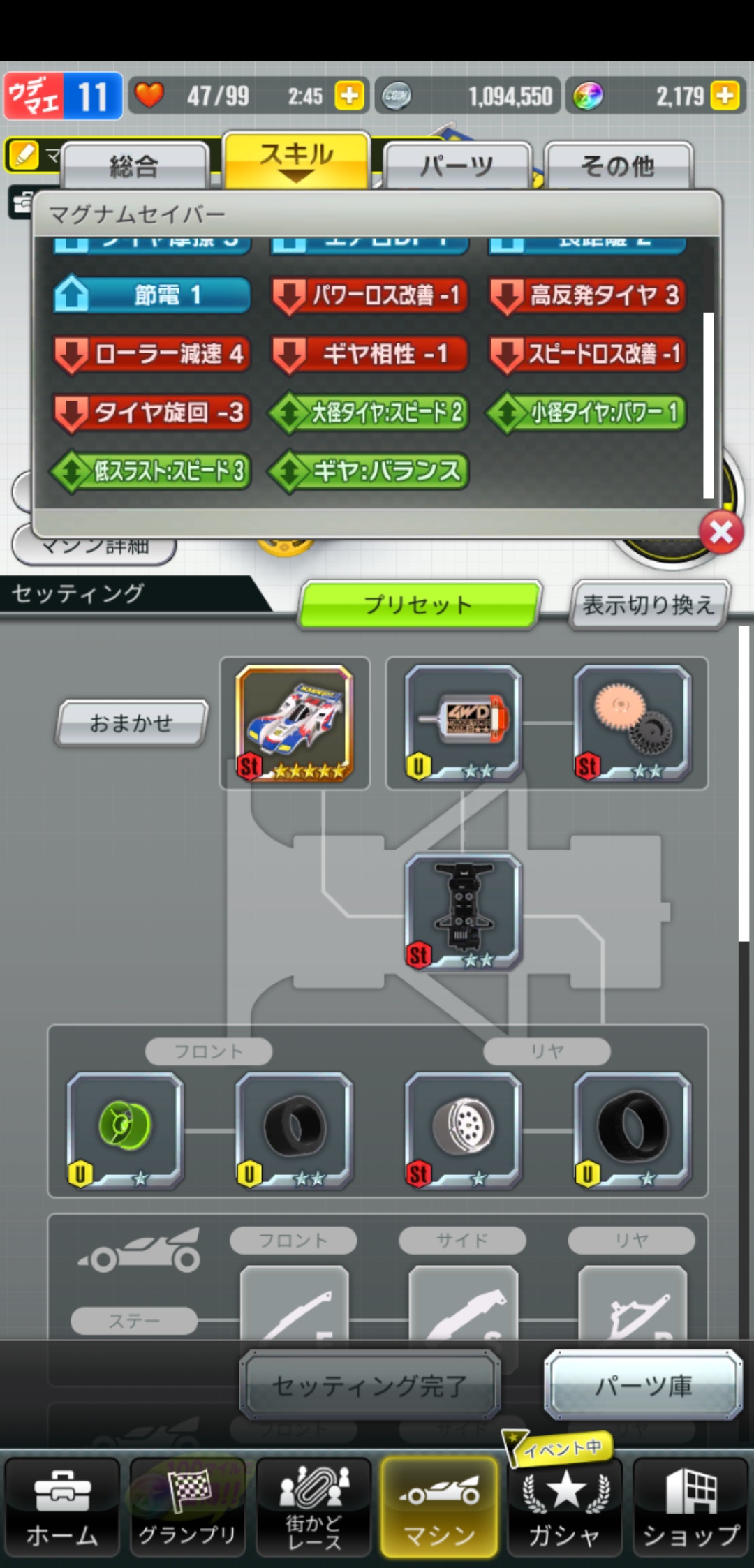
Task: Close the マグナムセイバー skill panel
Action: [720, 533]
